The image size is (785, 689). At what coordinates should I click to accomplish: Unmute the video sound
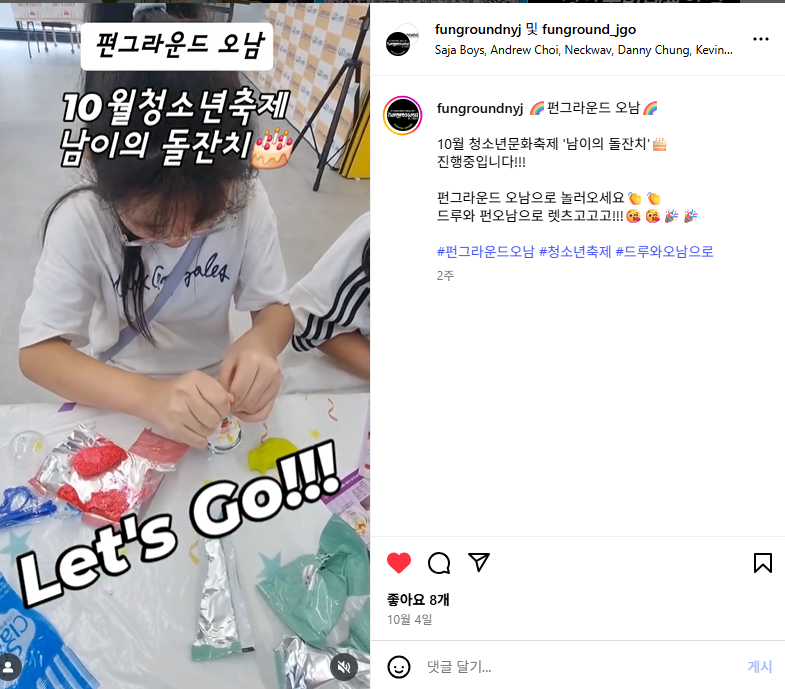click(343, 666)
